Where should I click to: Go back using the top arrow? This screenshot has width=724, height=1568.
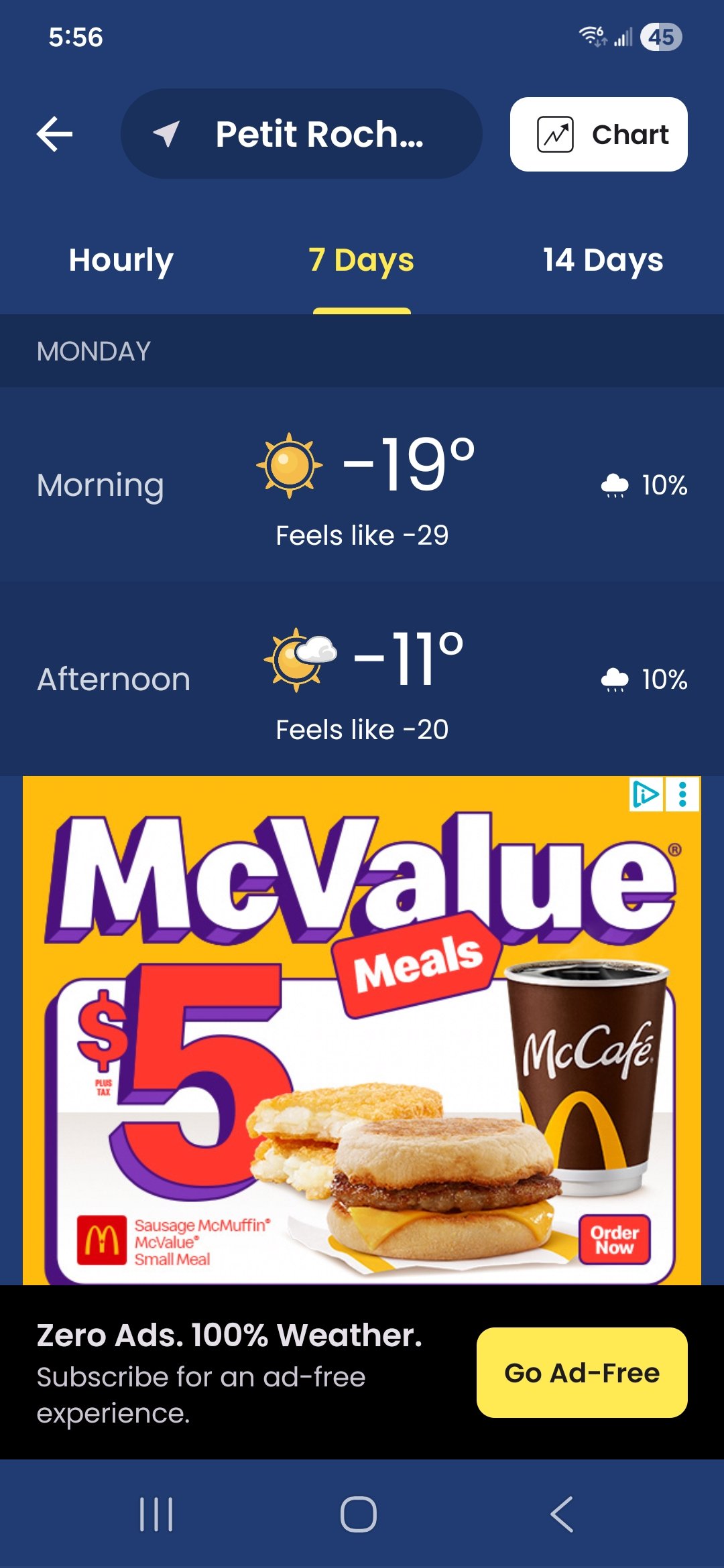point(55,134)
